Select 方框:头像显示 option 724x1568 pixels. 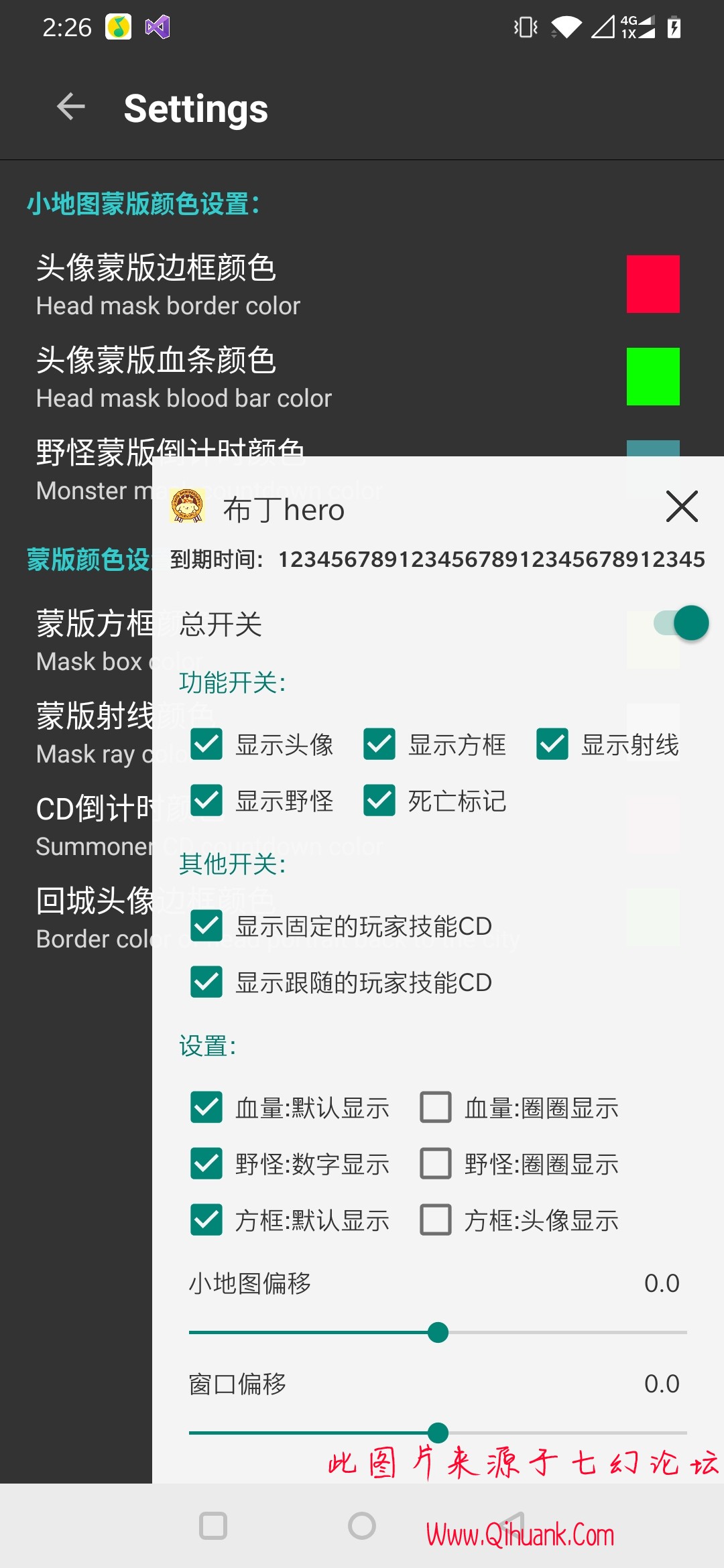(x=436, y=1220)
